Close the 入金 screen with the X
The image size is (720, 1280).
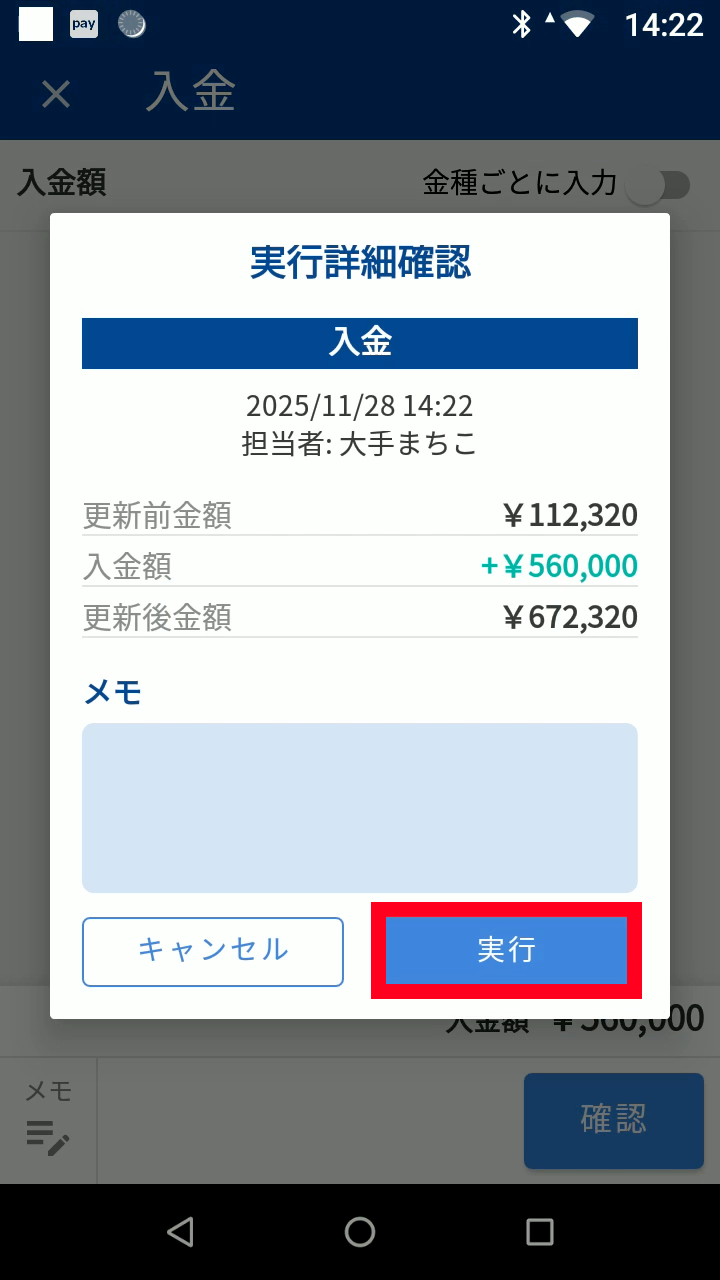(55, 94)
